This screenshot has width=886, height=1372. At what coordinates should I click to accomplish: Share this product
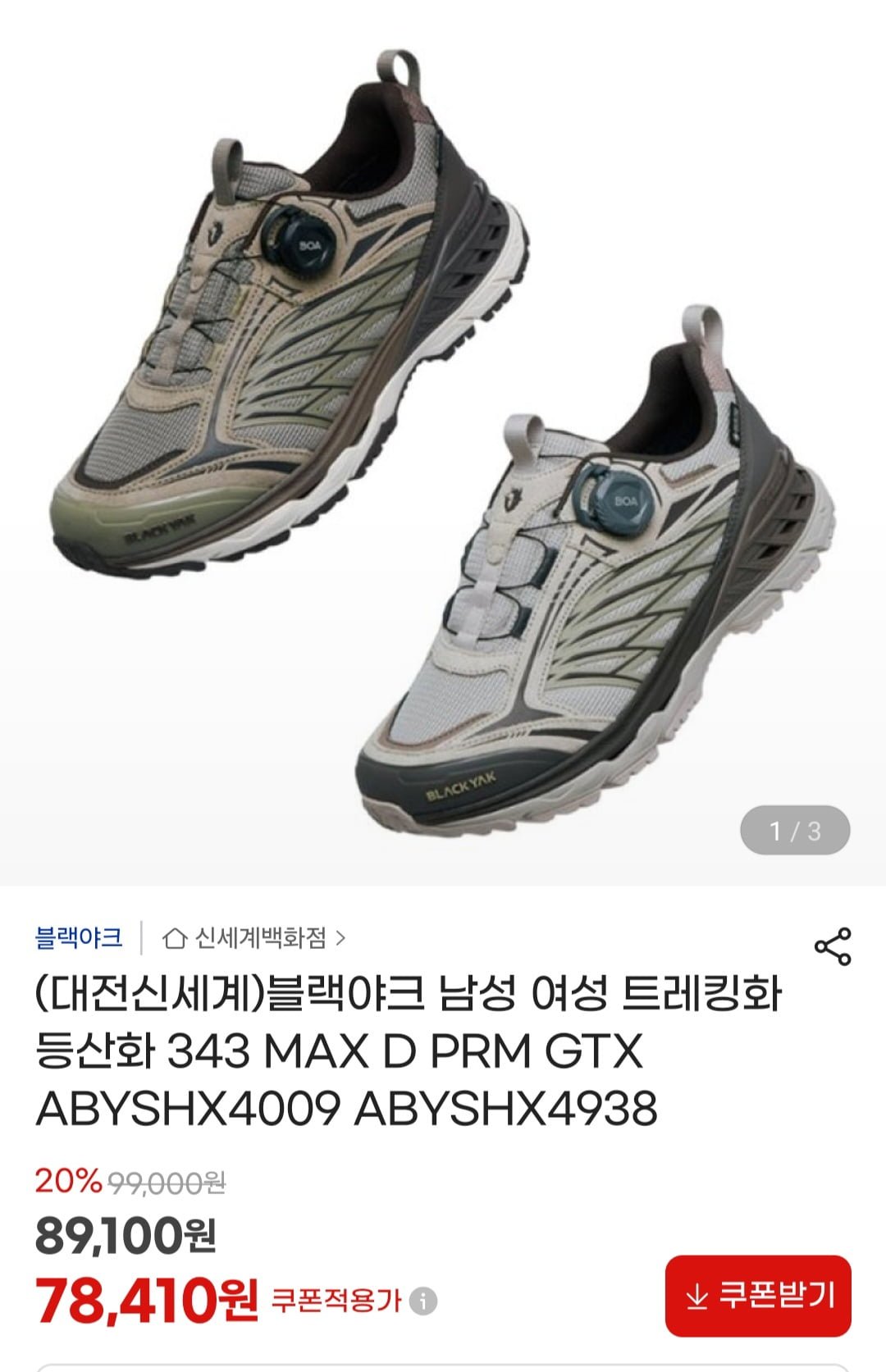point(832,947)
